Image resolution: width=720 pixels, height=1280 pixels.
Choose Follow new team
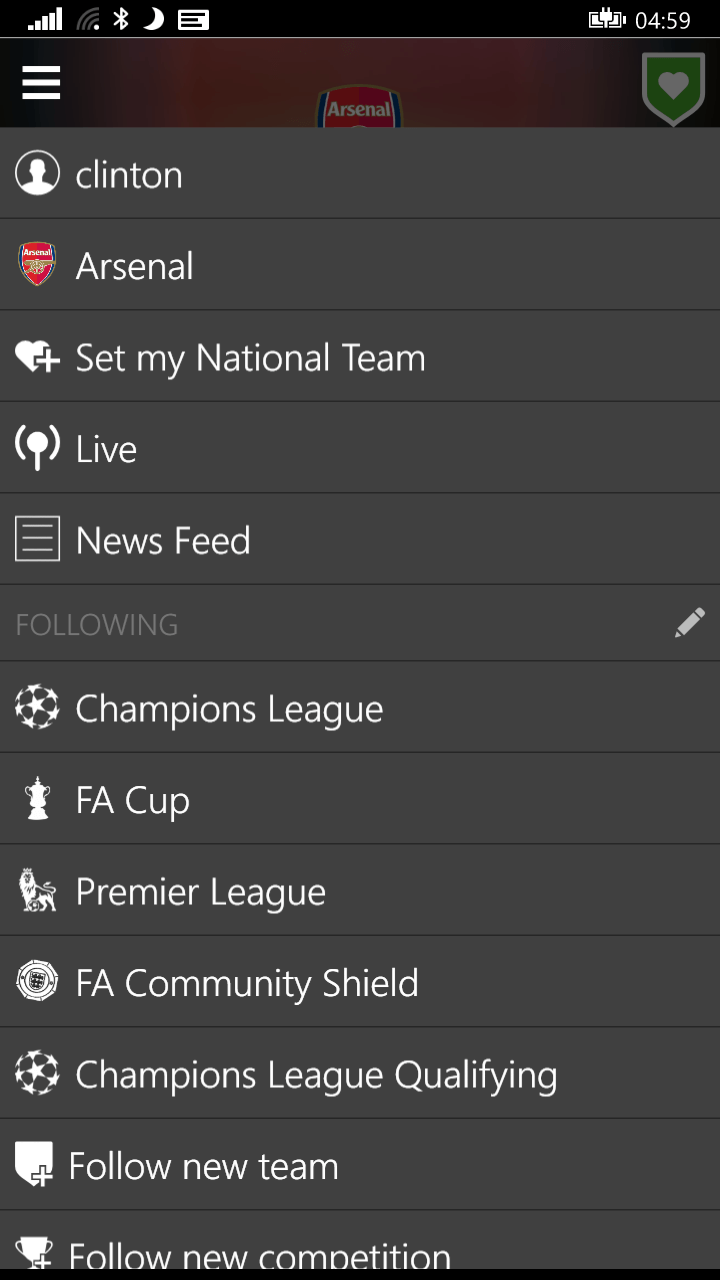[360, 1165]
